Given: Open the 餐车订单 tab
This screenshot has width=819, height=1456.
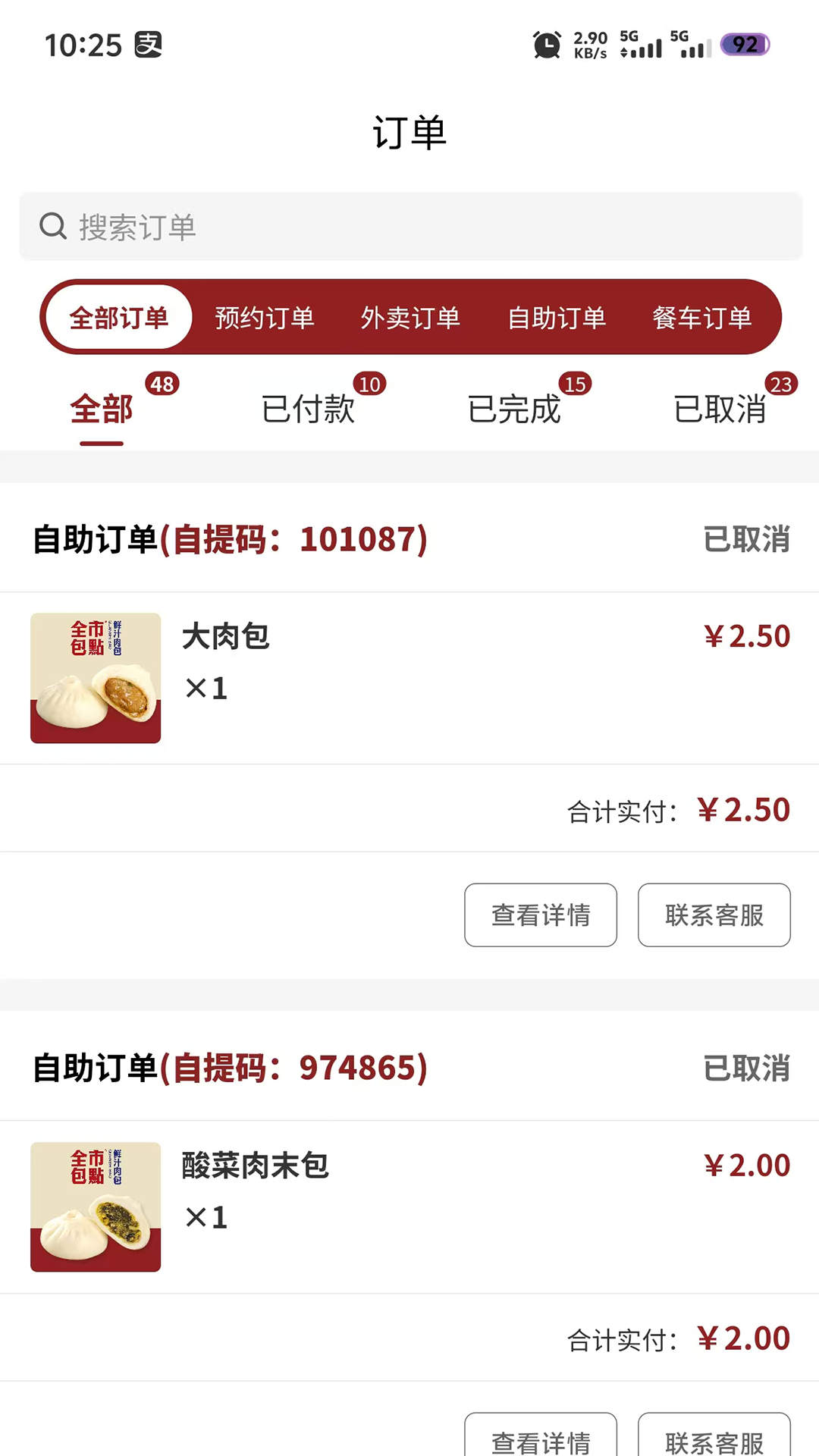Looking at the screenshot, I should pos(701,317).
